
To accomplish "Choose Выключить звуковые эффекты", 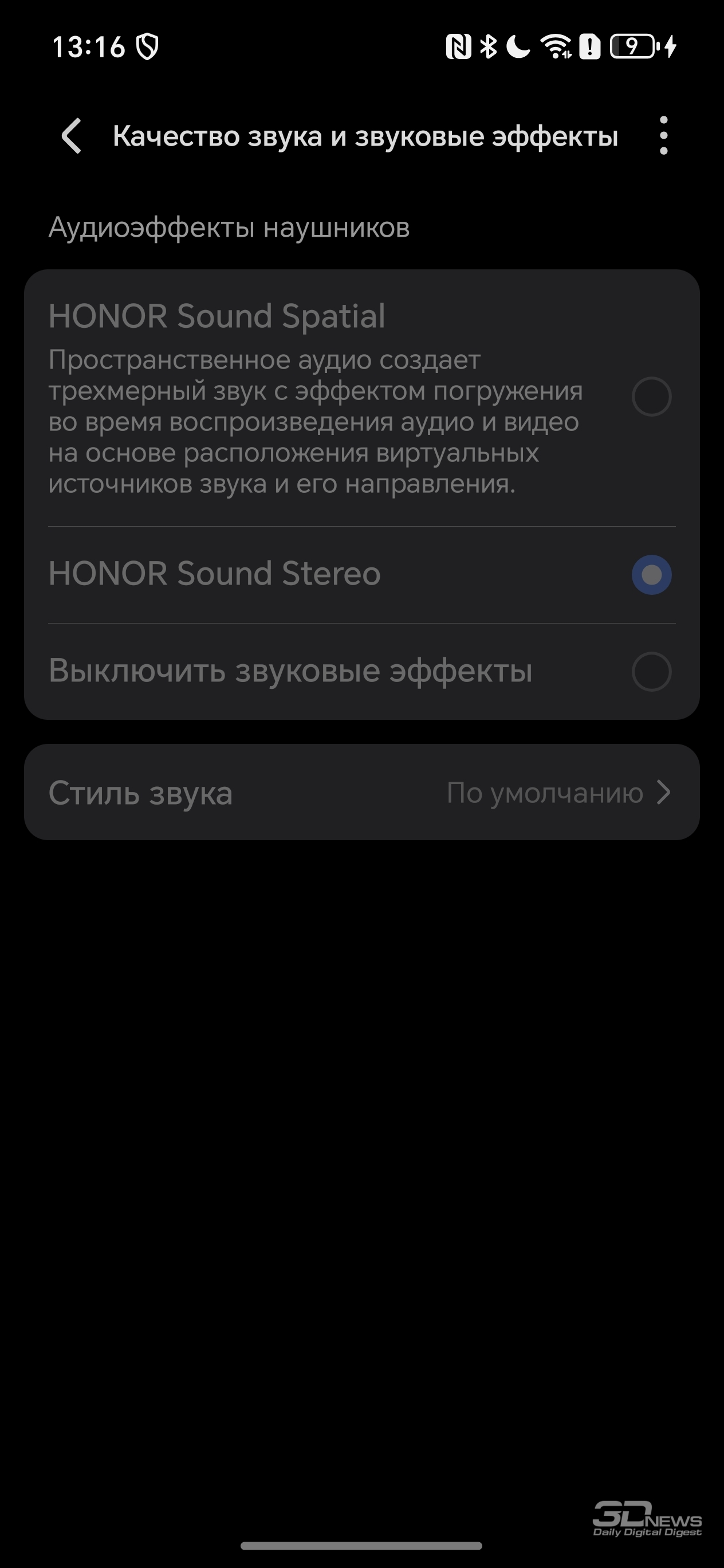I will [361, 672].
